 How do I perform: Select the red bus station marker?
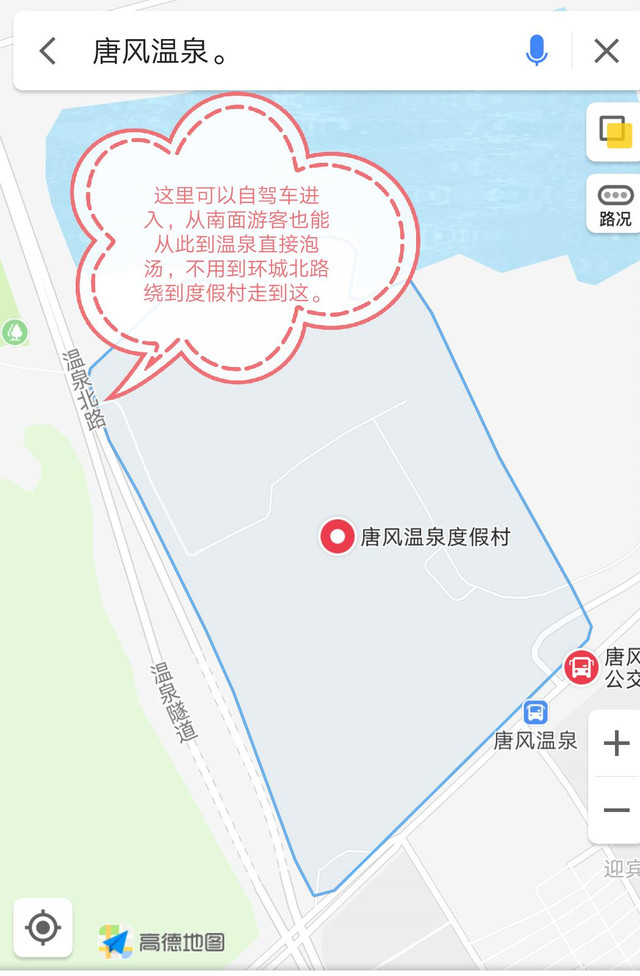(581, 666)
